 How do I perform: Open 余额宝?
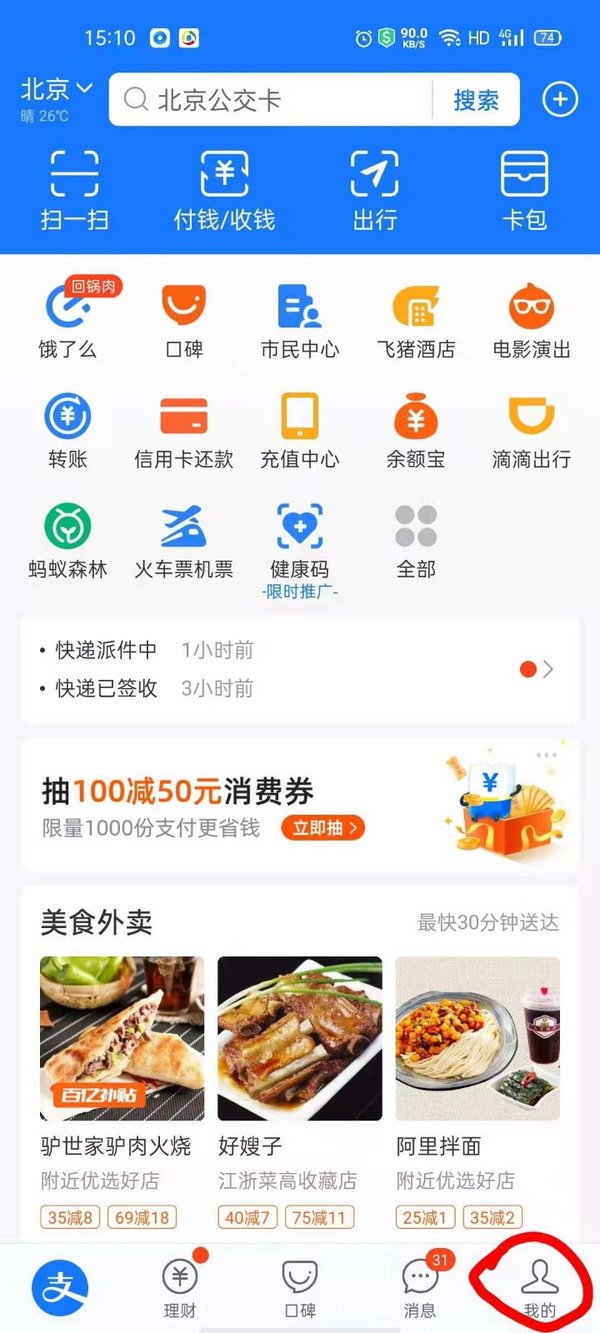(x=416, y=430)
